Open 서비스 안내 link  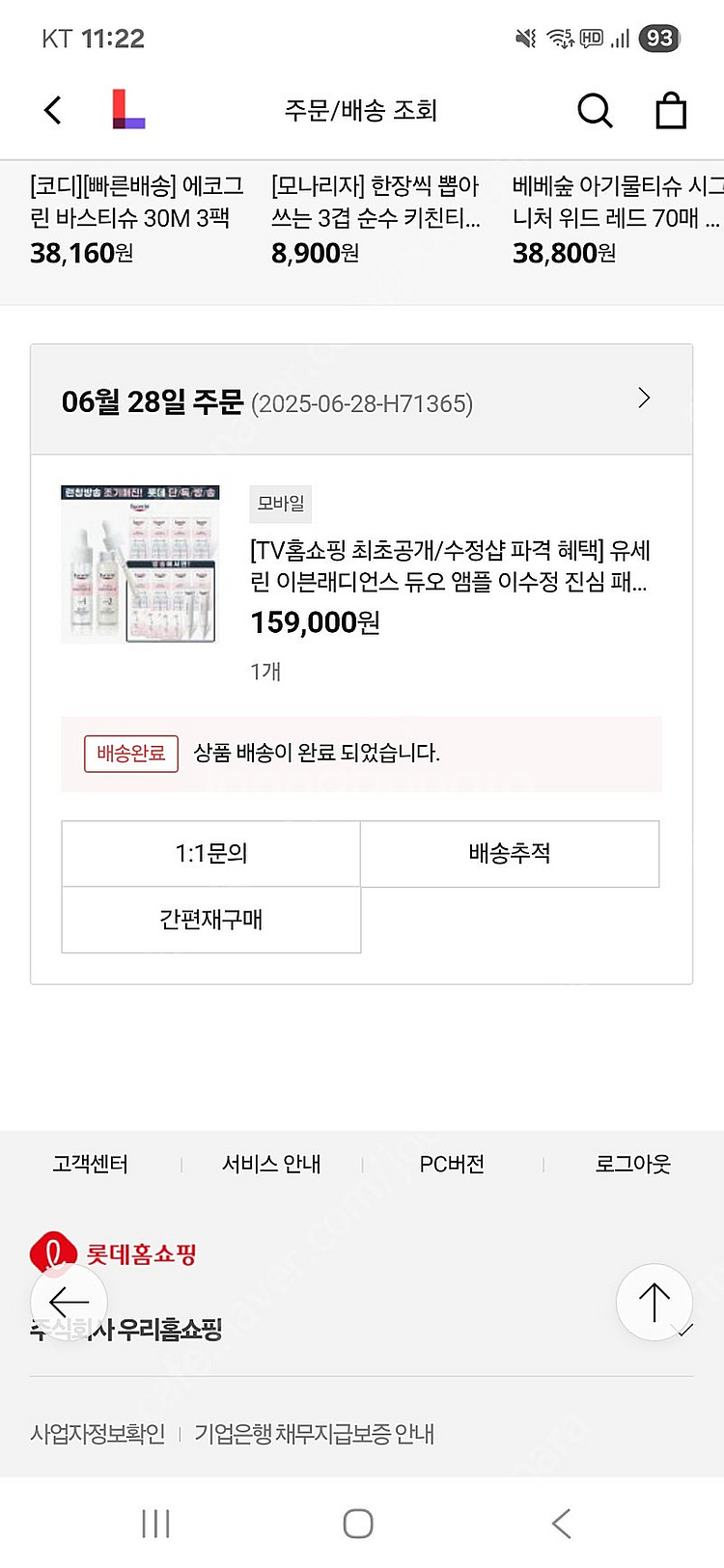pos(271,1164)
